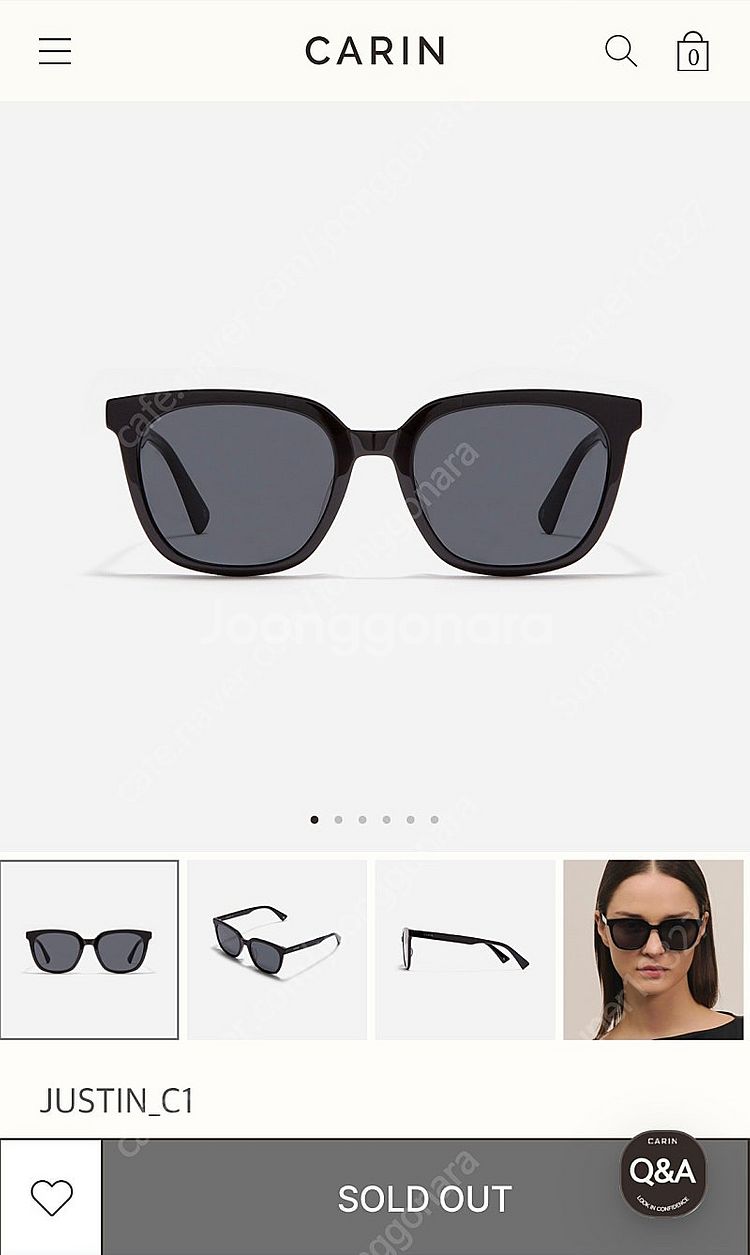The width and height of the screenshot is (750, 1255).
Task: Select the side-view sunglasses thumbnail
Action: click(465, 949)
